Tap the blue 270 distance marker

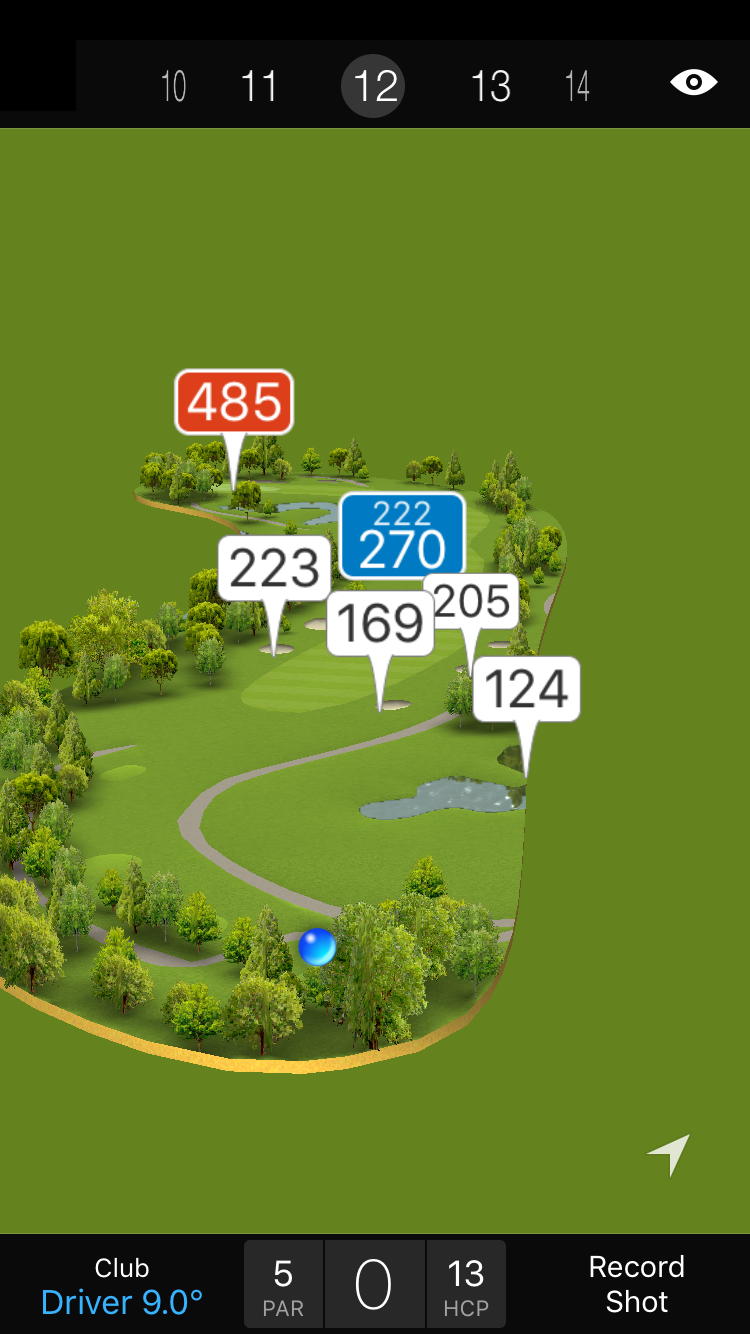[x=402, y=536]
